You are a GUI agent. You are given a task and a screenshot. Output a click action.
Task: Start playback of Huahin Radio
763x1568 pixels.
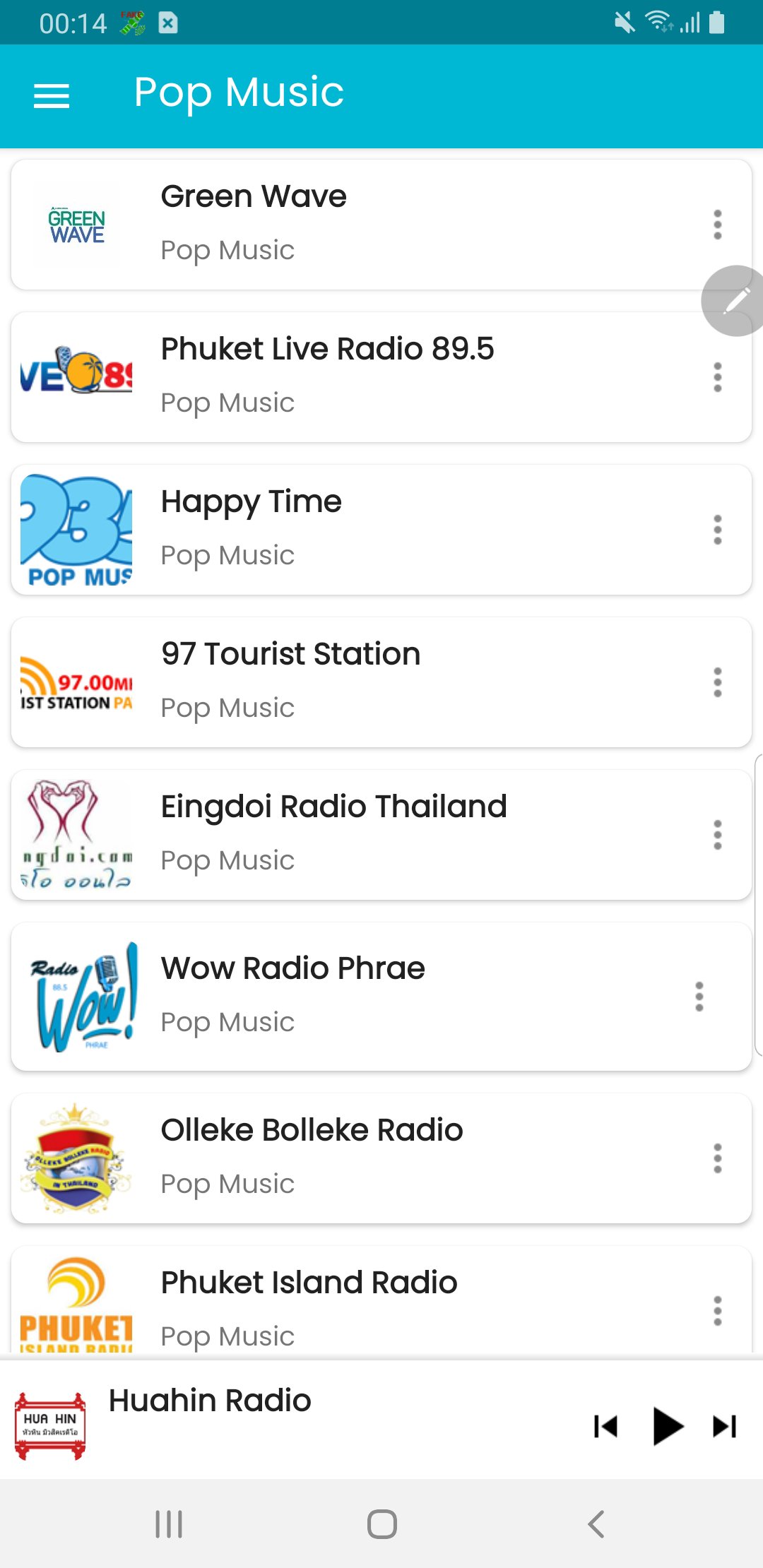(667, 1426)
